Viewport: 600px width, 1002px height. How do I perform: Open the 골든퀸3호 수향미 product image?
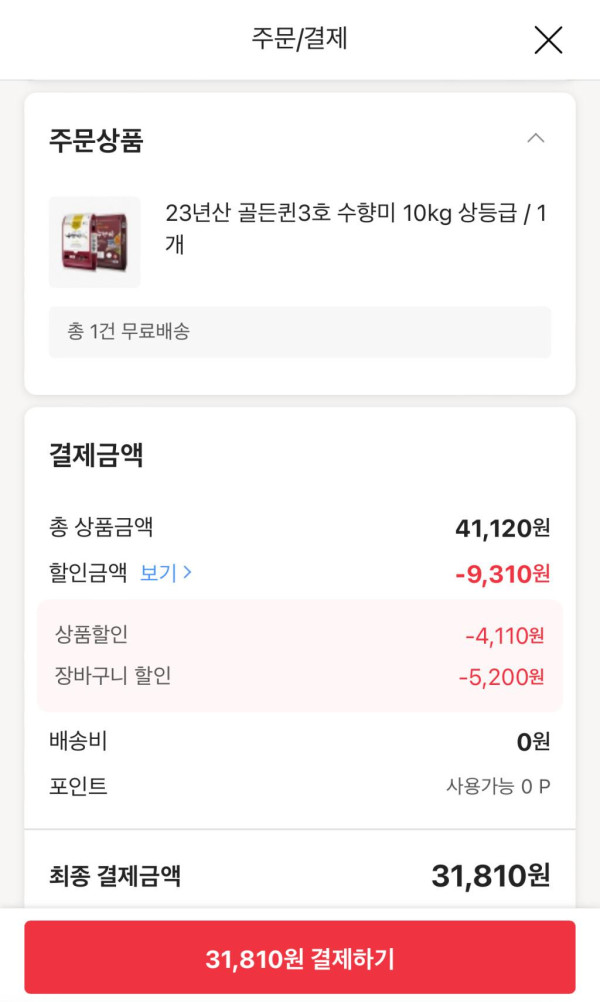pyautogui.click(x=95, y=242)
